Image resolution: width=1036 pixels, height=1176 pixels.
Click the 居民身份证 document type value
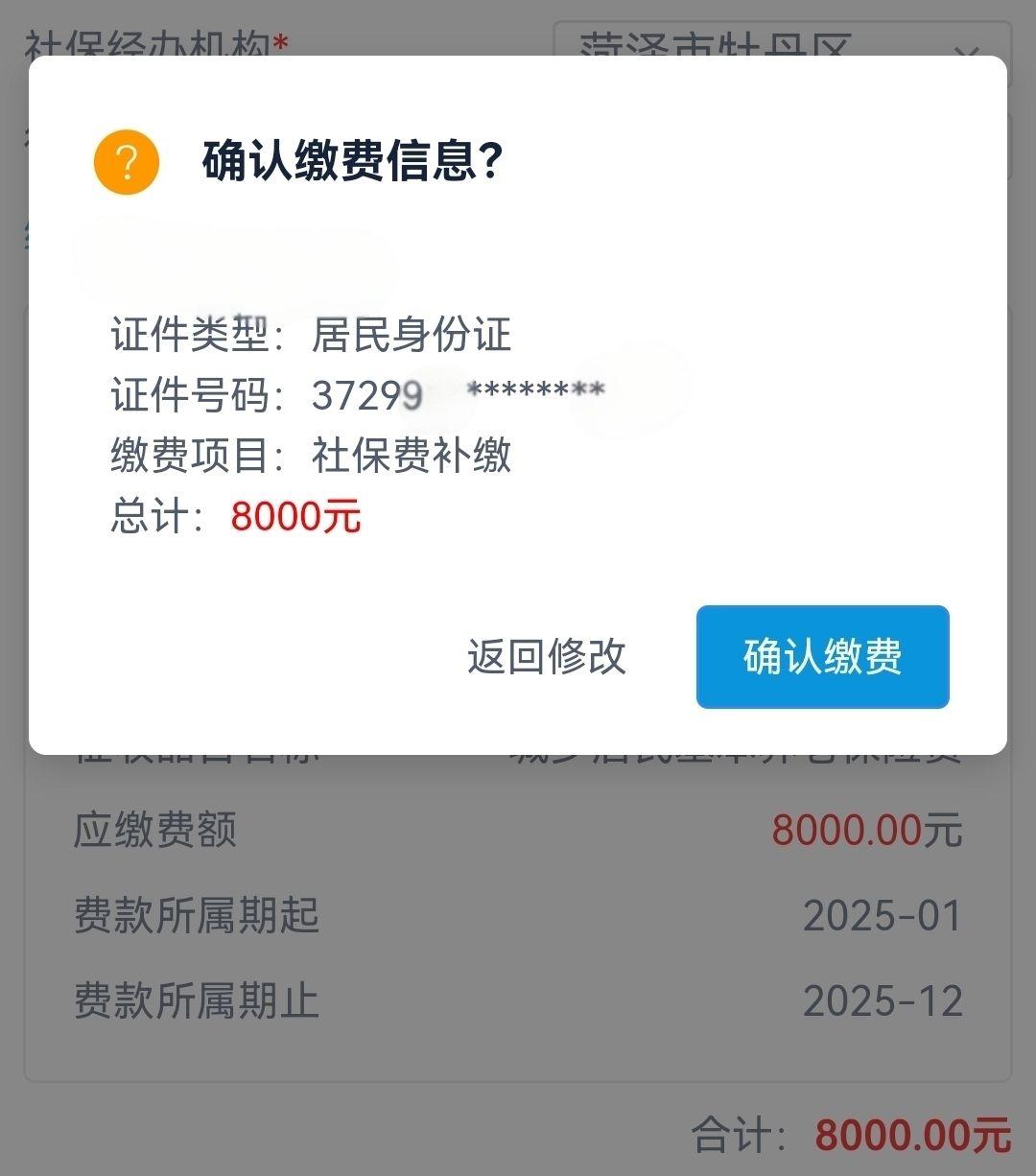point(412,337)
